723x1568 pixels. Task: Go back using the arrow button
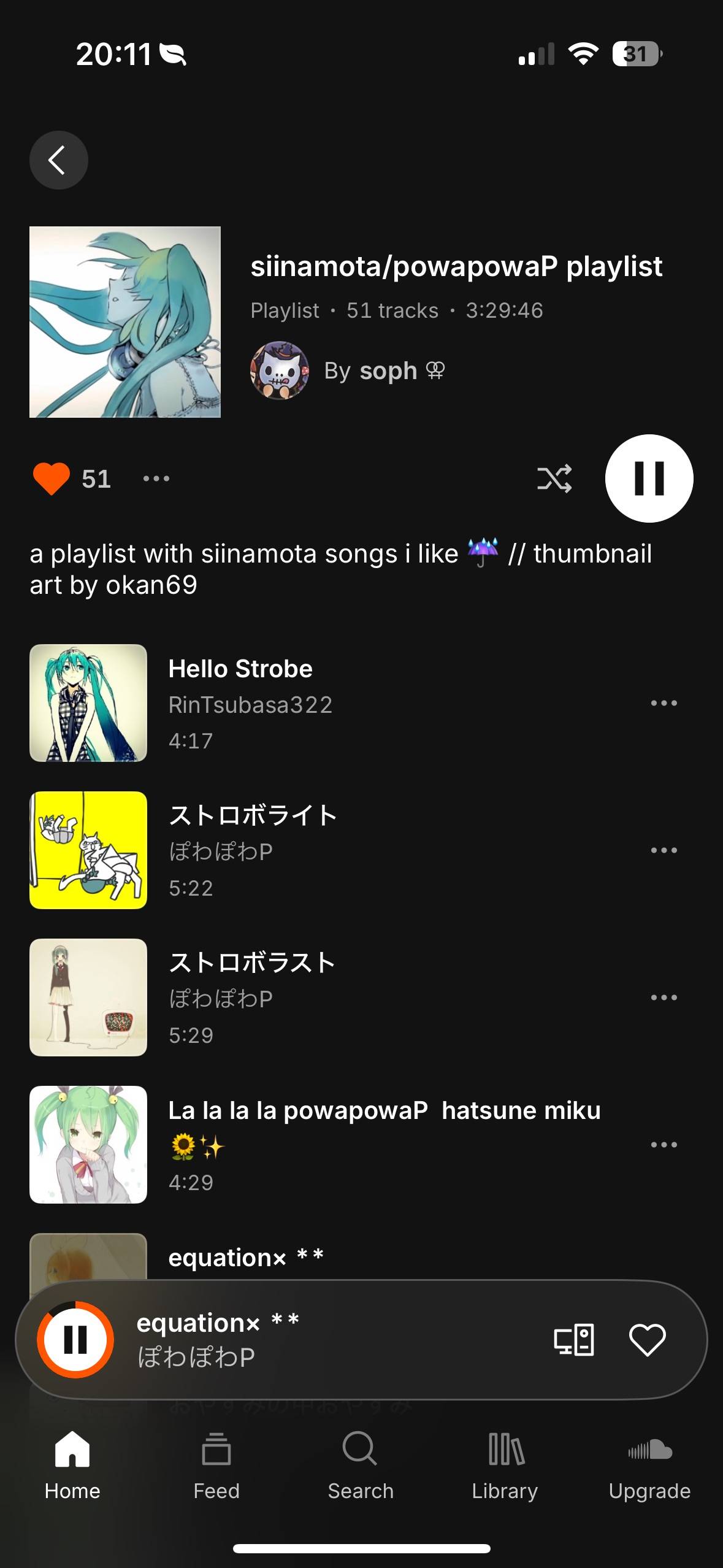click(x=58, y=160)
